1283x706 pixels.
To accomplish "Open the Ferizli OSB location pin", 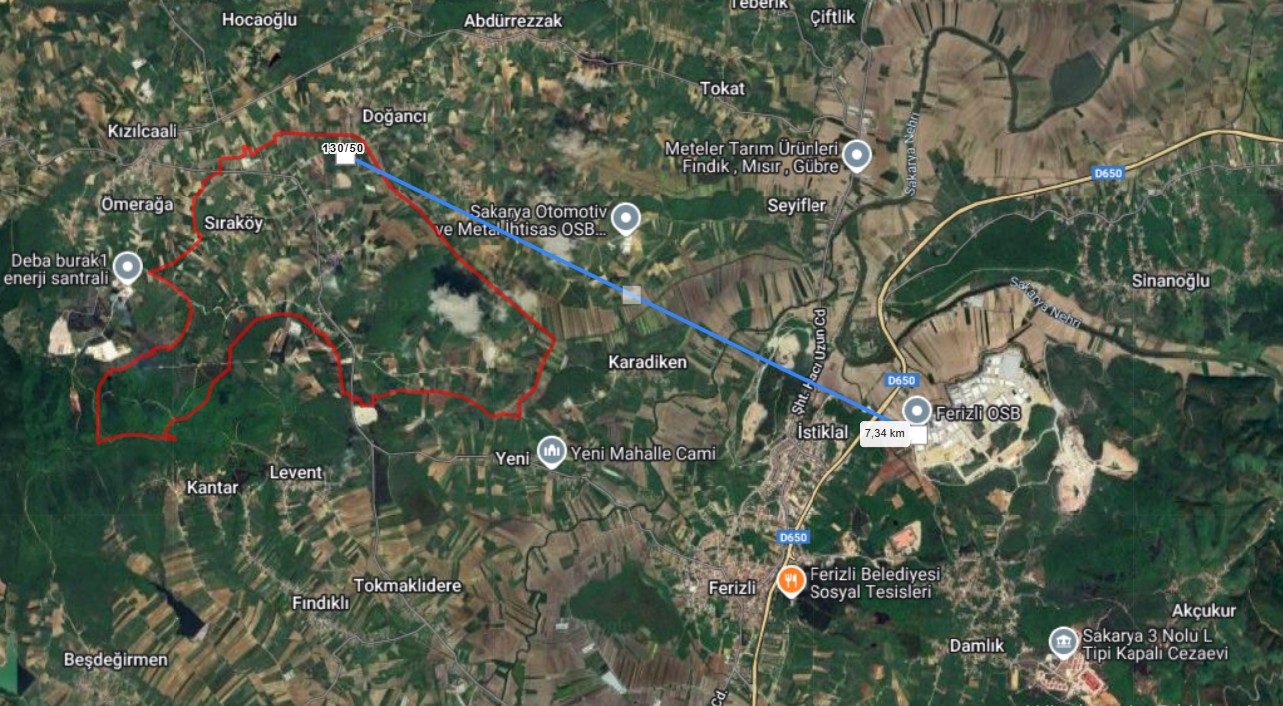I will coord(916,410).
